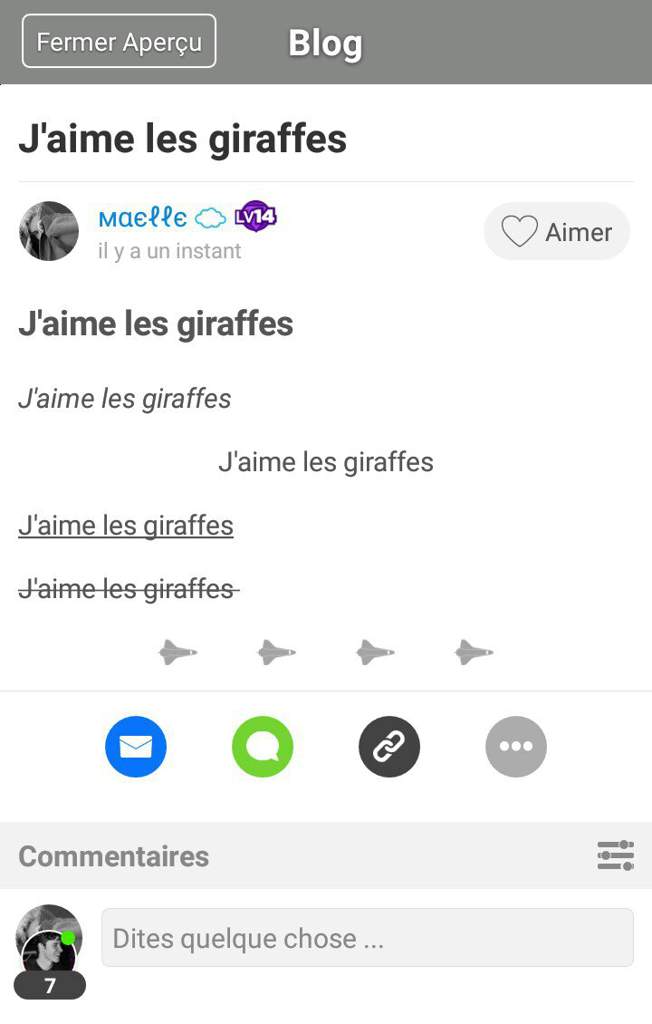
Task: Open your own avatar by the comment box
Action: click(49, 943)
